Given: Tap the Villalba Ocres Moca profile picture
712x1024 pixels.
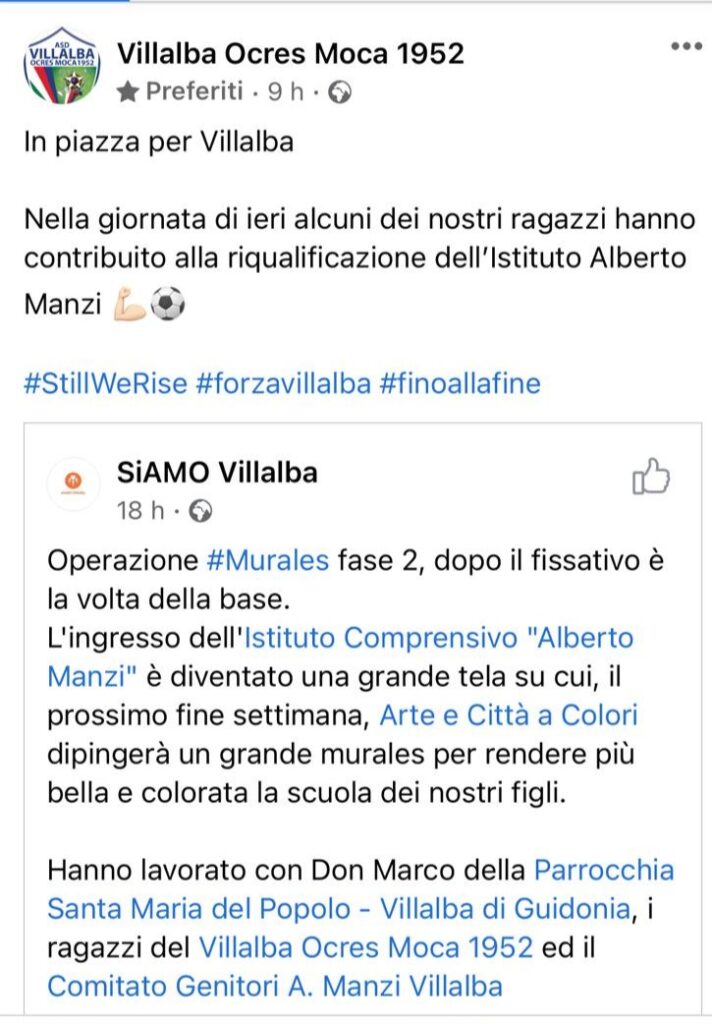Looking at the screenshot, I should click(62, 66).
